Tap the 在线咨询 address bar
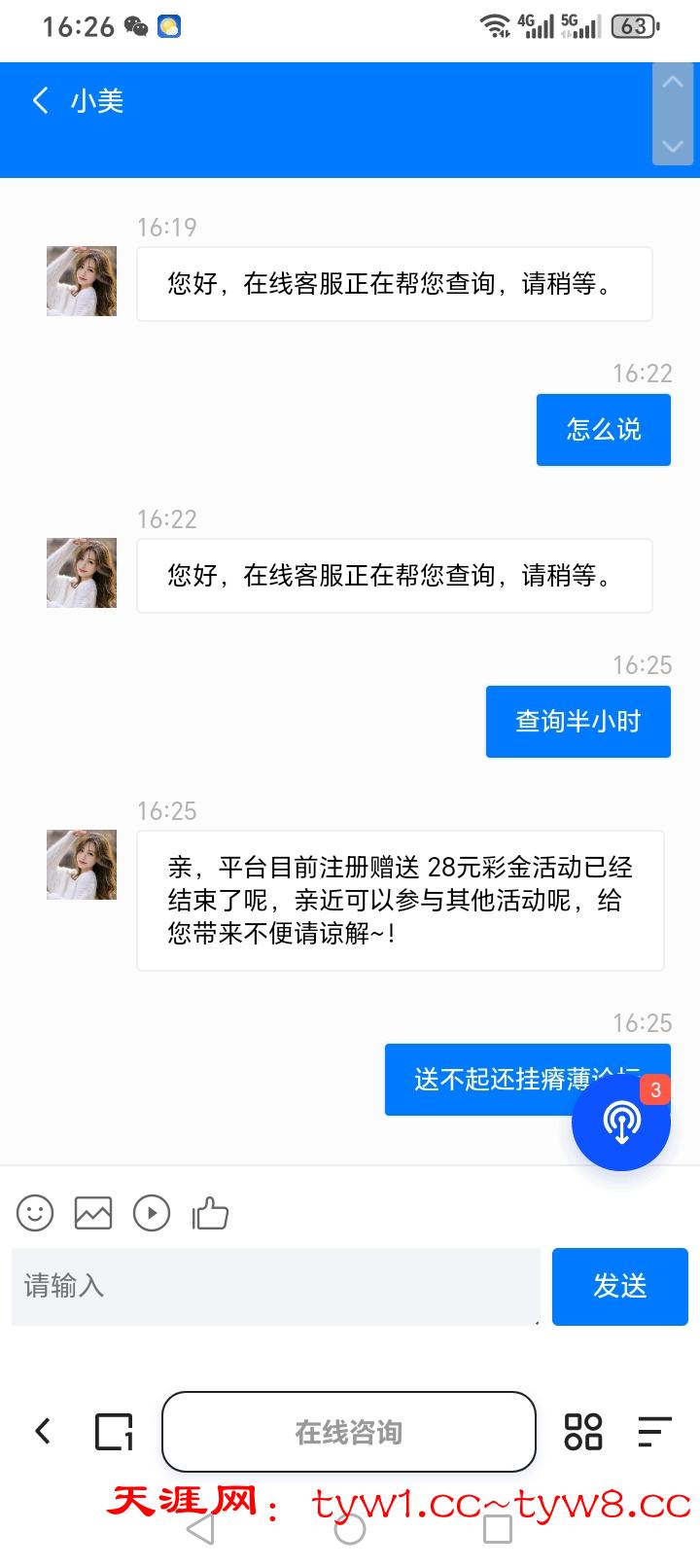 pos(348,1432)
